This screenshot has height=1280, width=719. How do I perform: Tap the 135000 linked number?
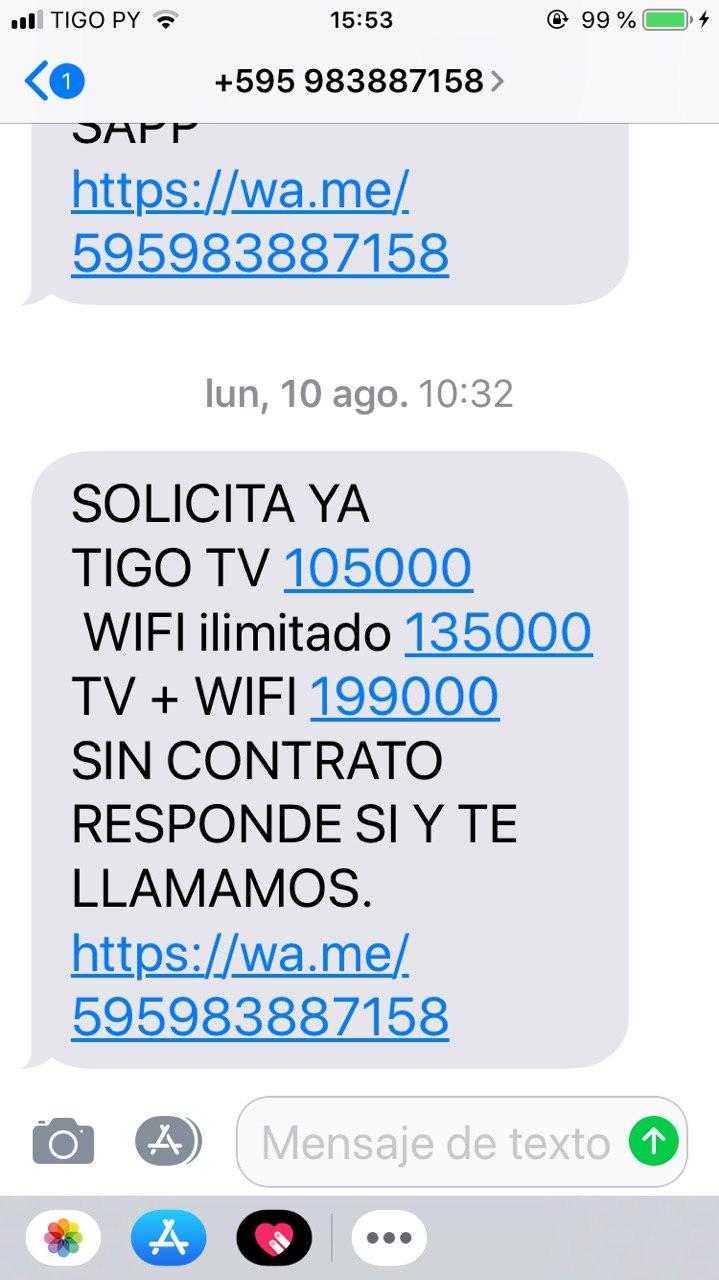tap(498, 633)
